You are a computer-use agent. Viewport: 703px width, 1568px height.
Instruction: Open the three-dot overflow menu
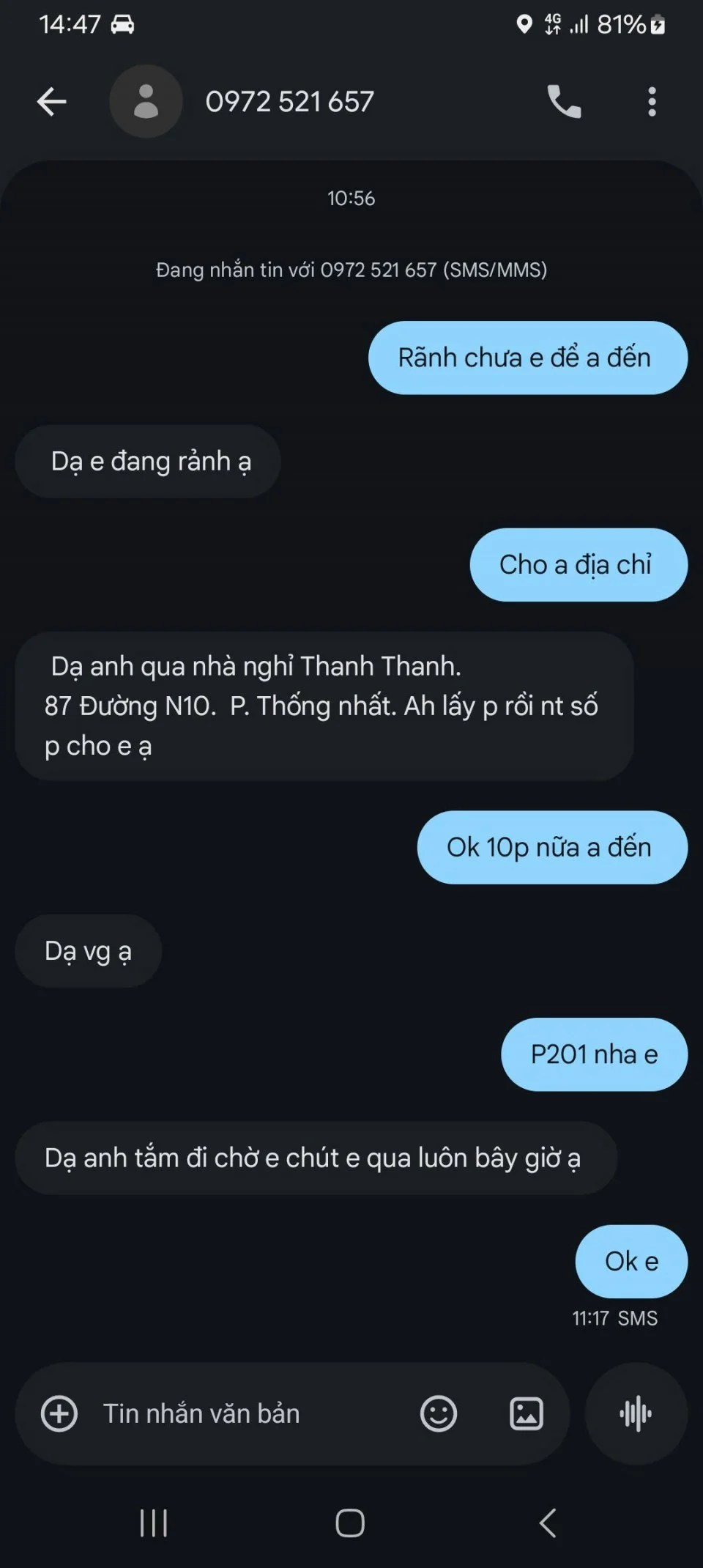652,101
